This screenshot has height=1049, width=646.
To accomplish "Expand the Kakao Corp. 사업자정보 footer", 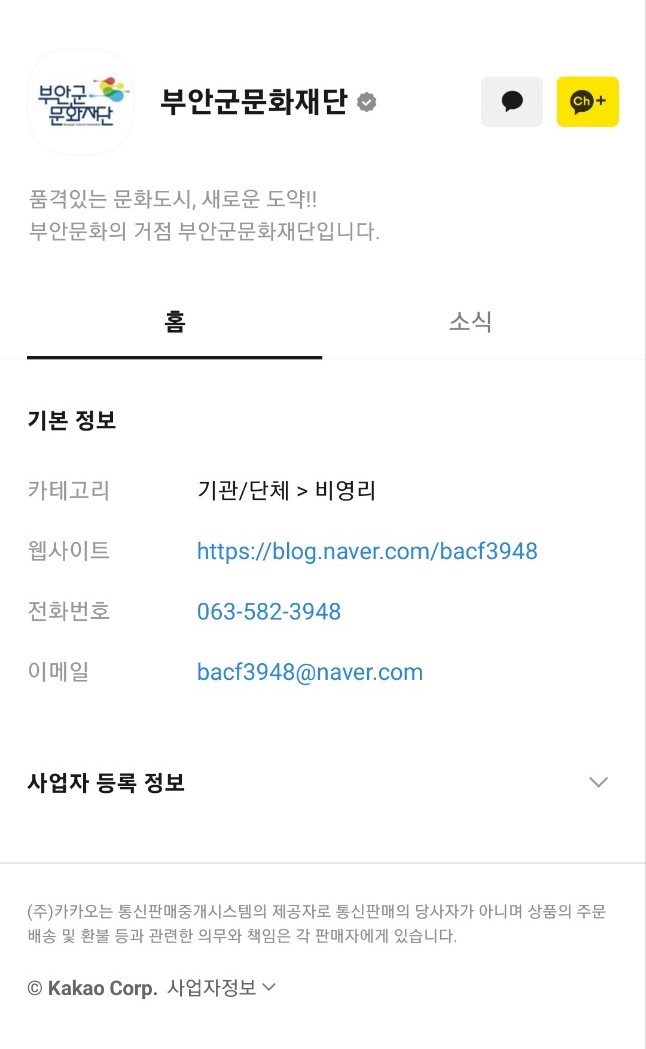I will tap(222, 988).
